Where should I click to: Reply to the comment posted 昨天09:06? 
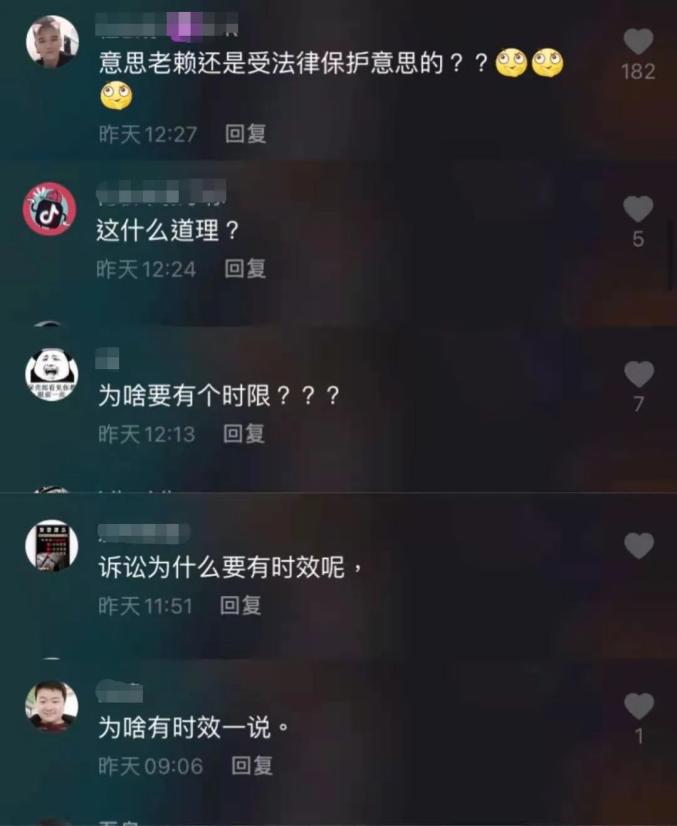pos(252,766)
